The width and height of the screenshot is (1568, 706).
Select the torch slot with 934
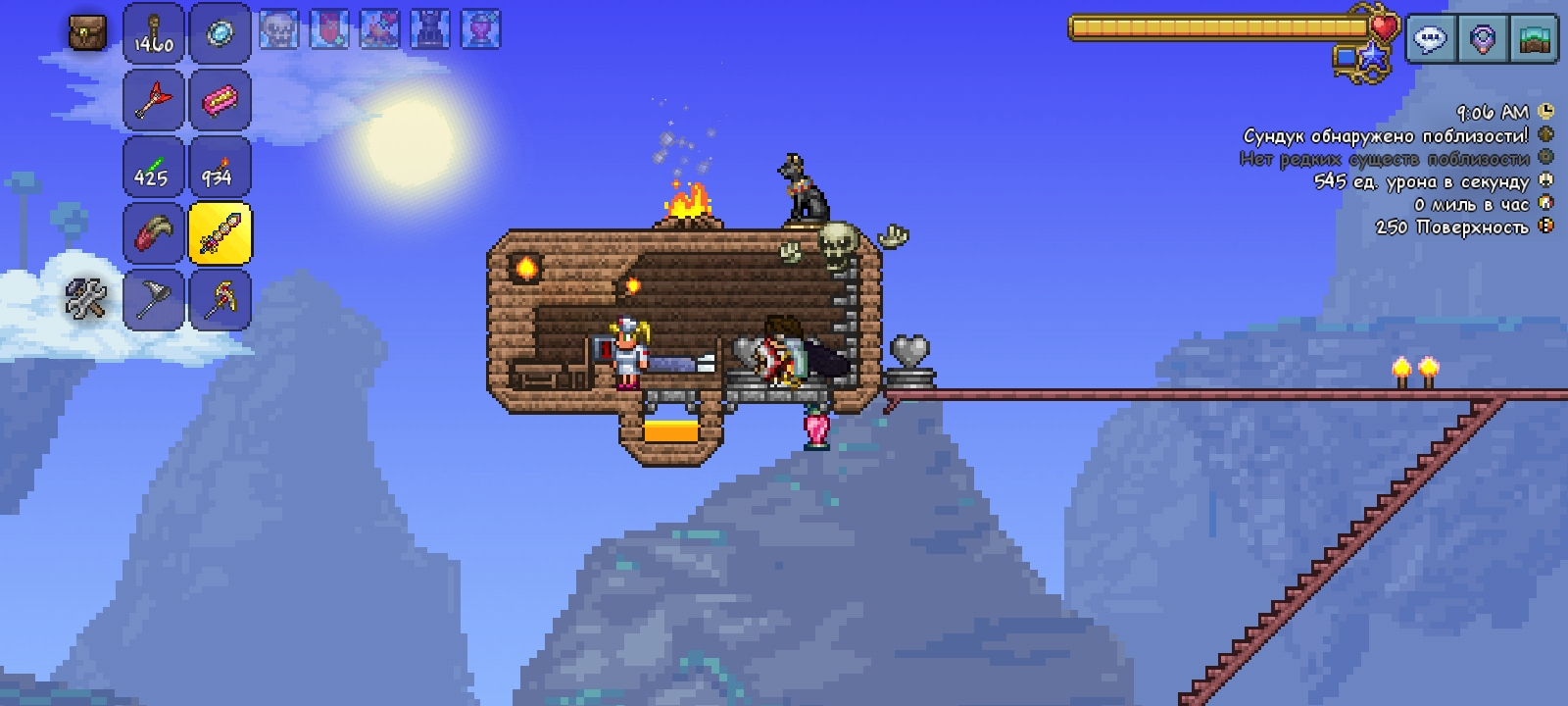220,167
